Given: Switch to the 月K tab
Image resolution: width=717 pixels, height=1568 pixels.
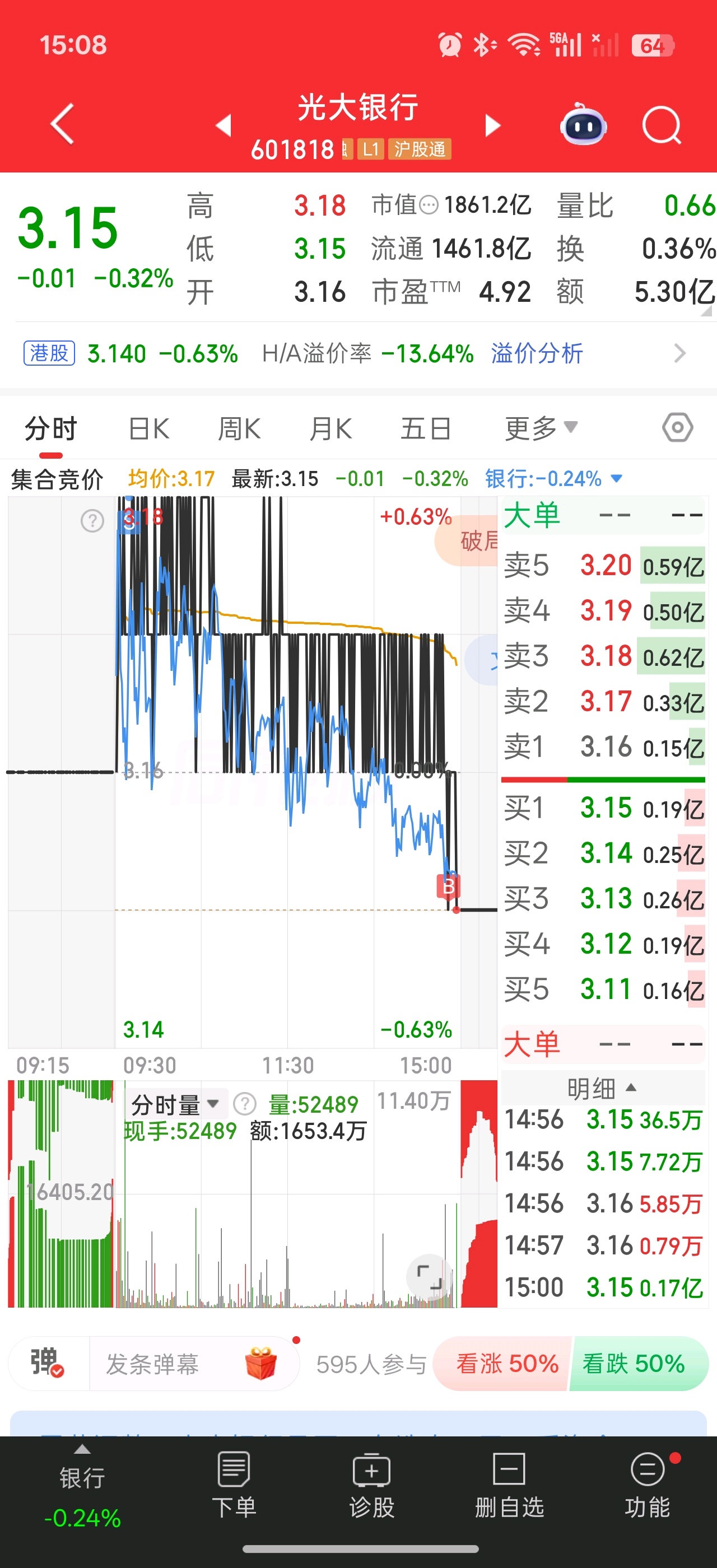Looking at the screenshot, I should 330,428.
